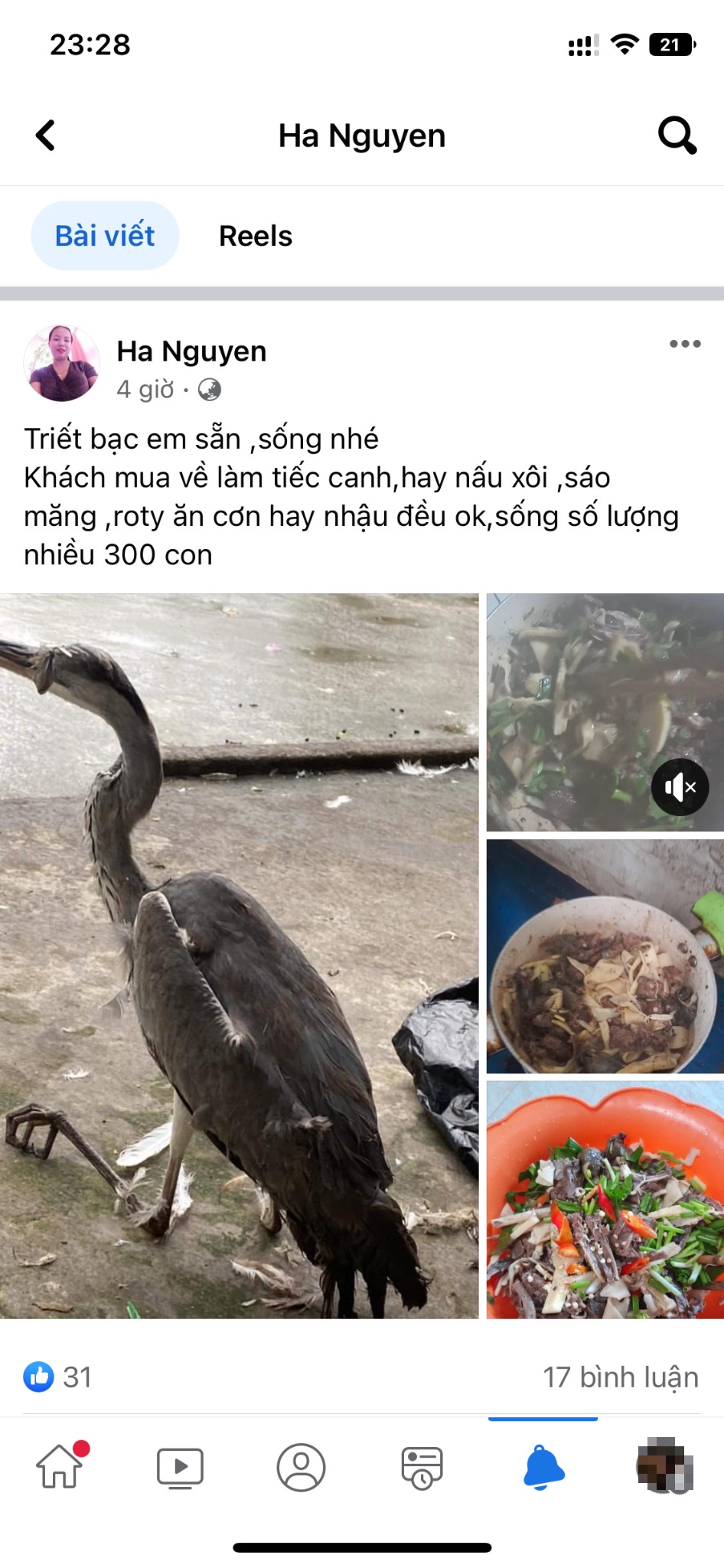Go to the Home feed tab
The width and height of the screenshot is (724, 1568).
(60, 1467)
